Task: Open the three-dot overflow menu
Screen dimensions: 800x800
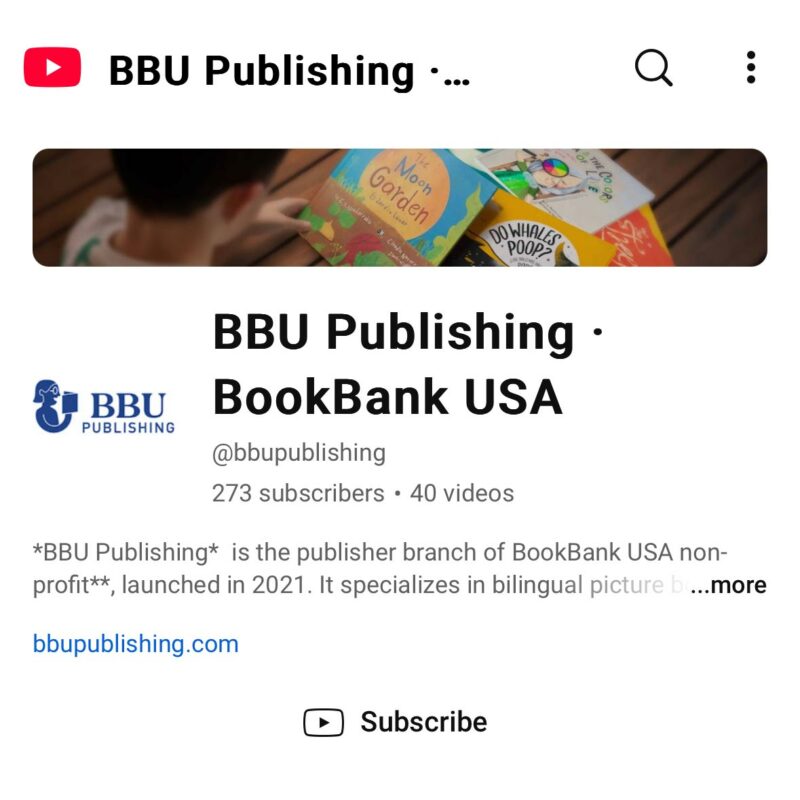Action: [751, 68]
